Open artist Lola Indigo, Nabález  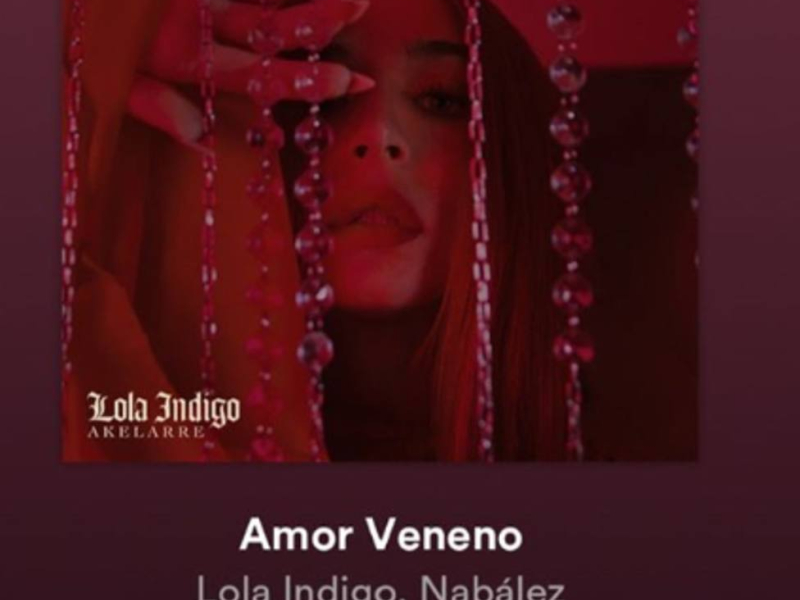pos(381,586)
